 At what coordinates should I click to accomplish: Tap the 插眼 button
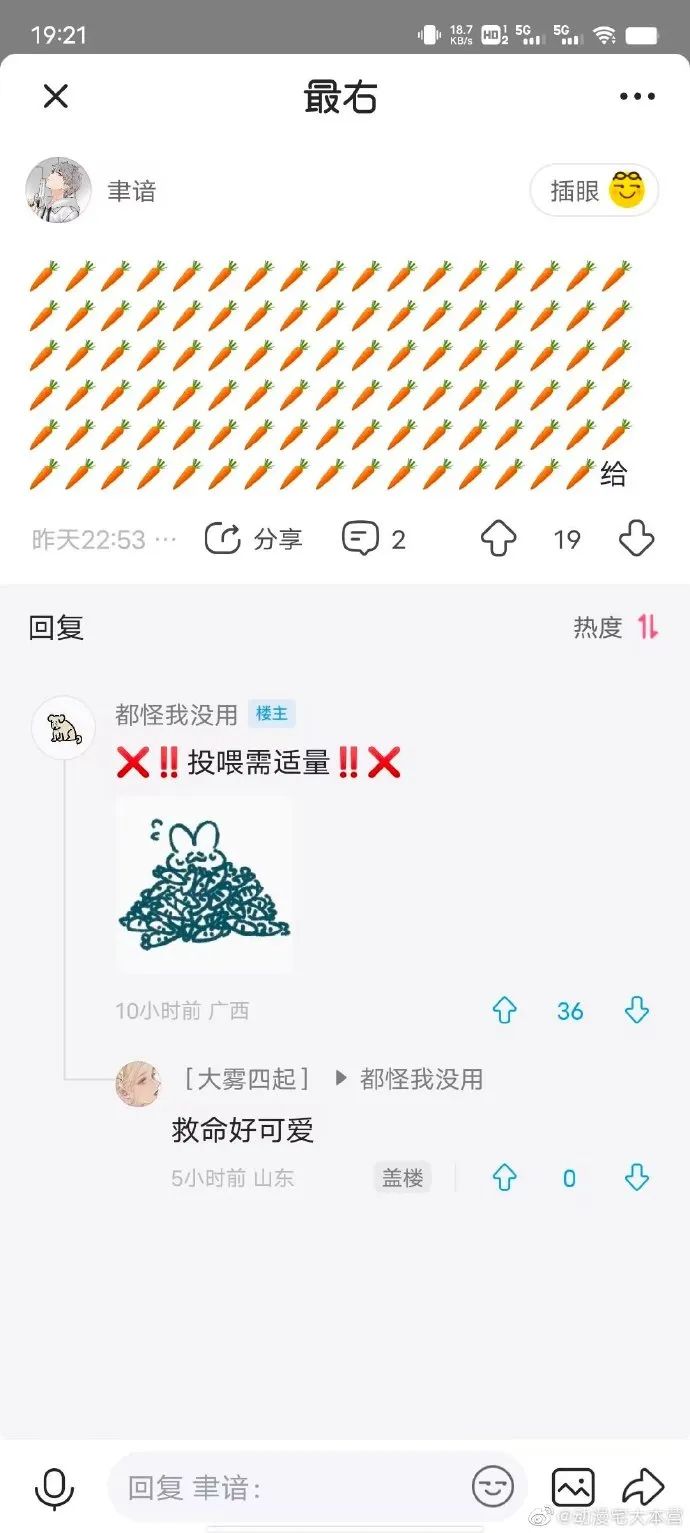(594, 190)
